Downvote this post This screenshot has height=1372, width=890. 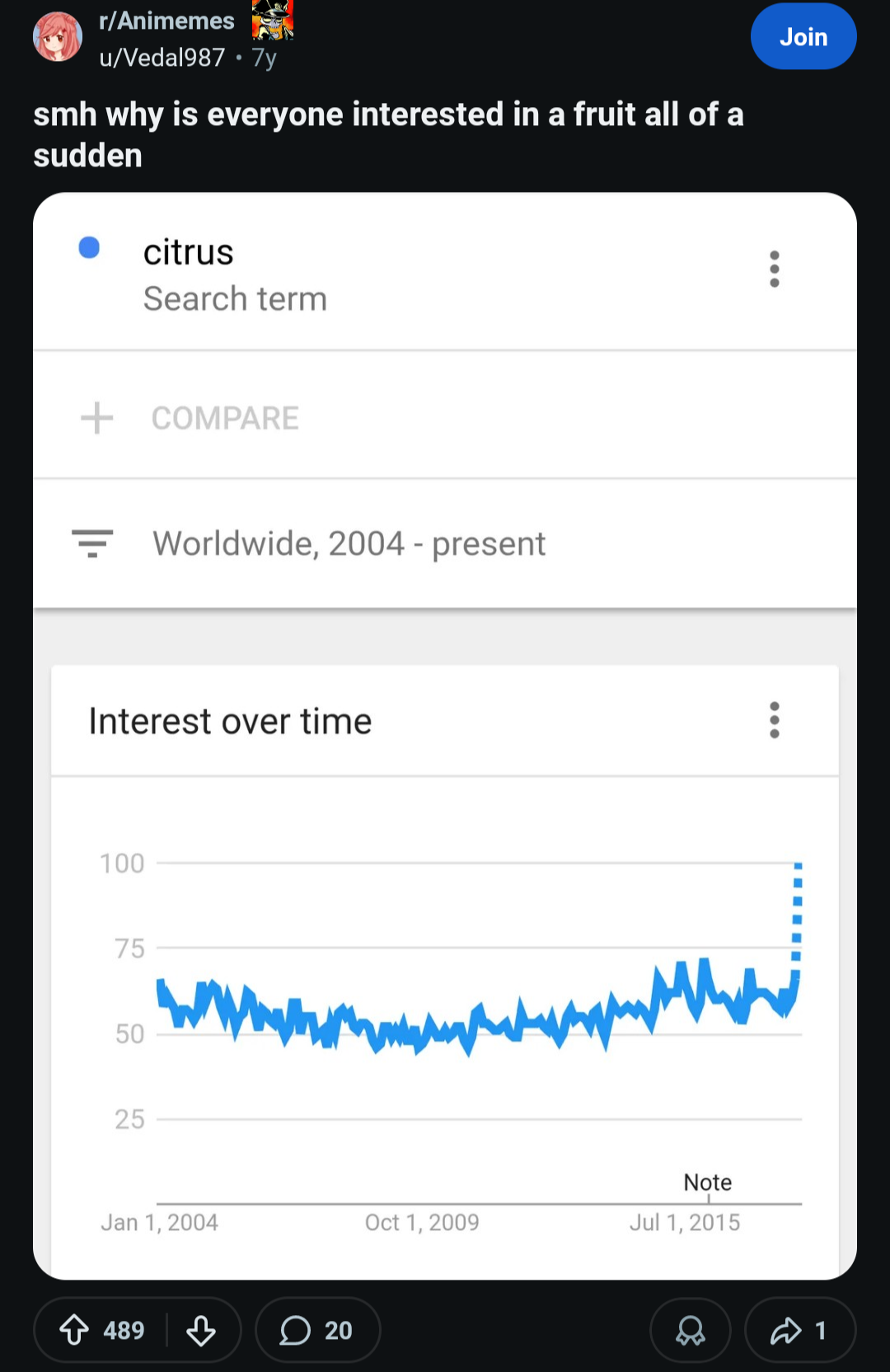(x=201, y=1330)
